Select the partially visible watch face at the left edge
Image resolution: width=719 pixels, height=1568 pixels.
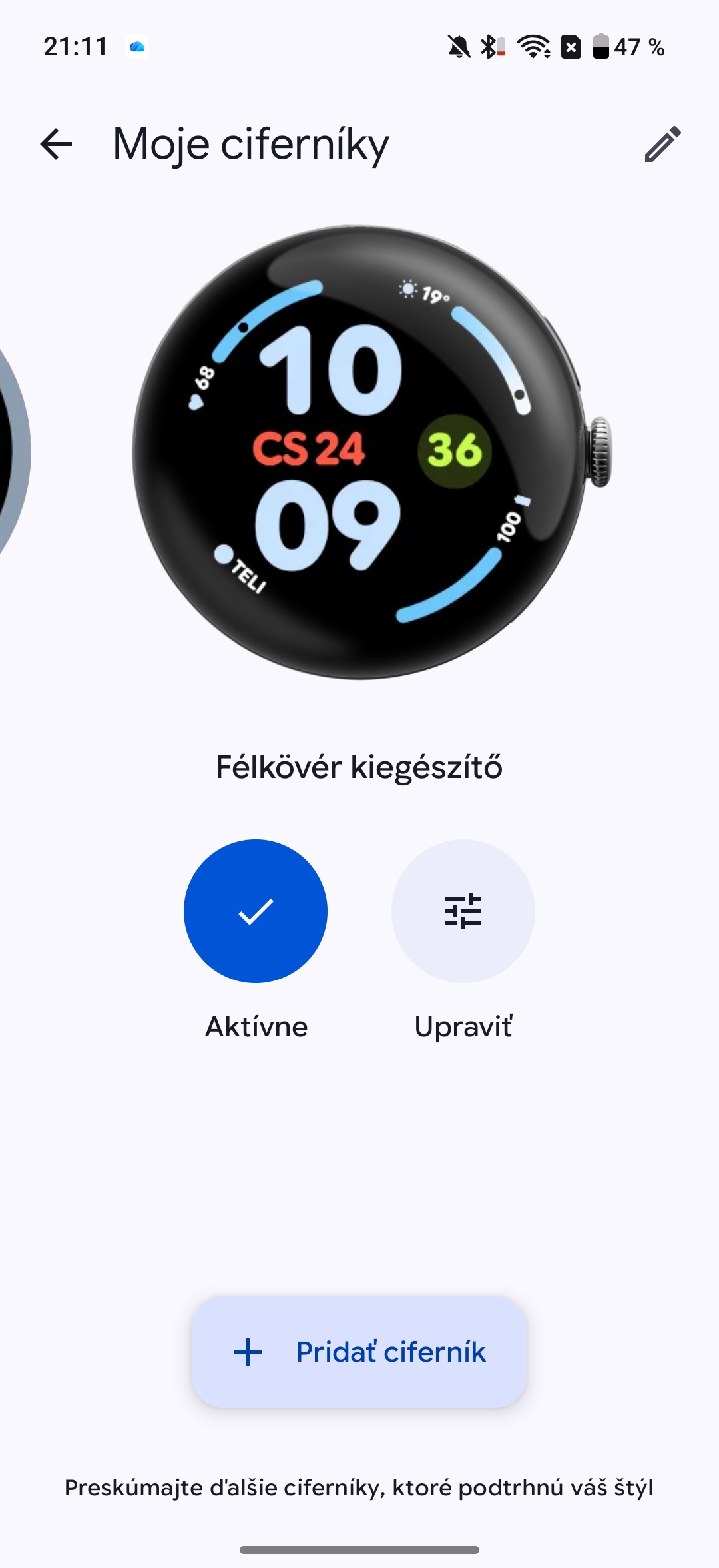coord(12,453)
